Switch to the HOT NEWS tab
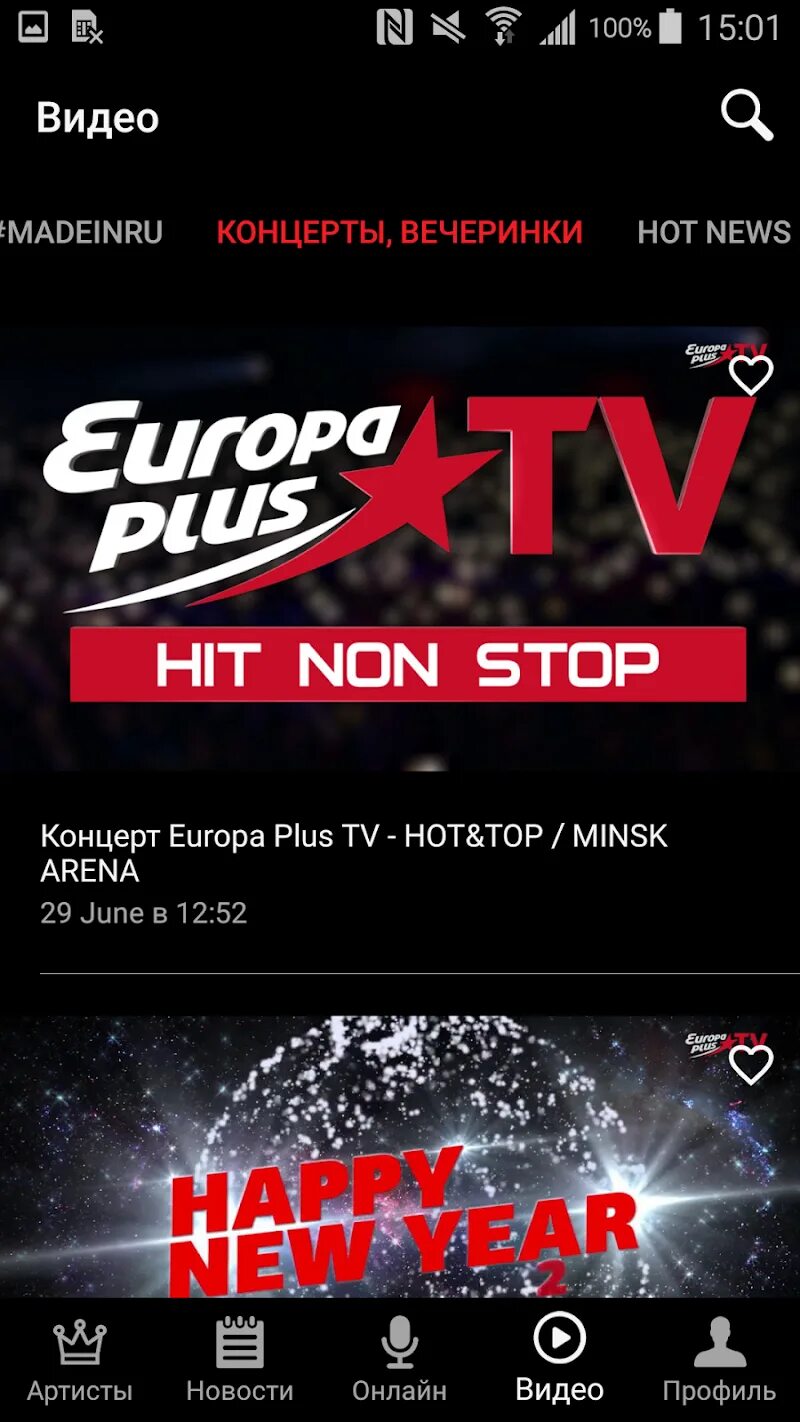The width and height of the screenshot is (800, 1422). (714, 232)
